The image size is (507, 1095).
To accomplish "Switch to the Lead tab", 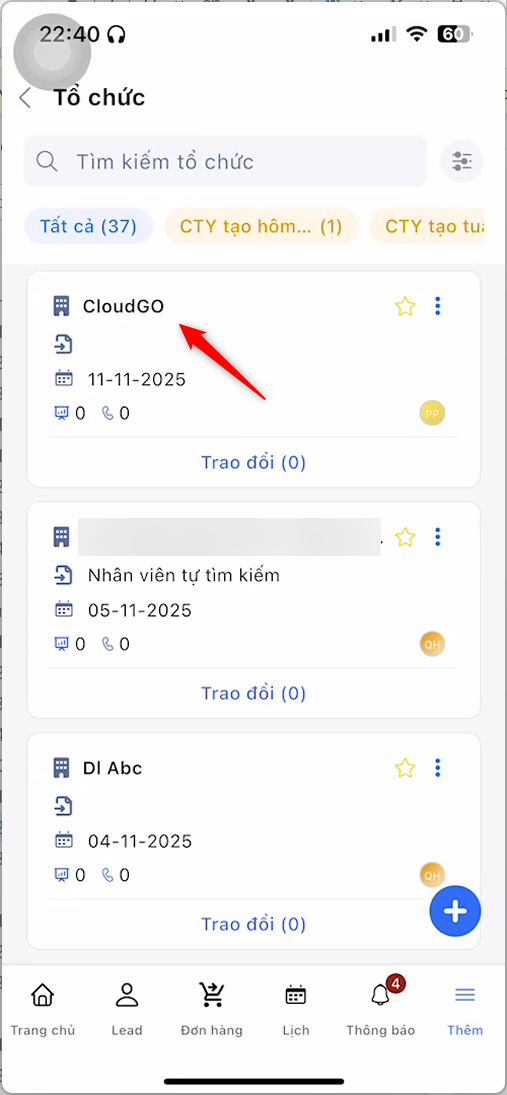I will point(127,1009).
